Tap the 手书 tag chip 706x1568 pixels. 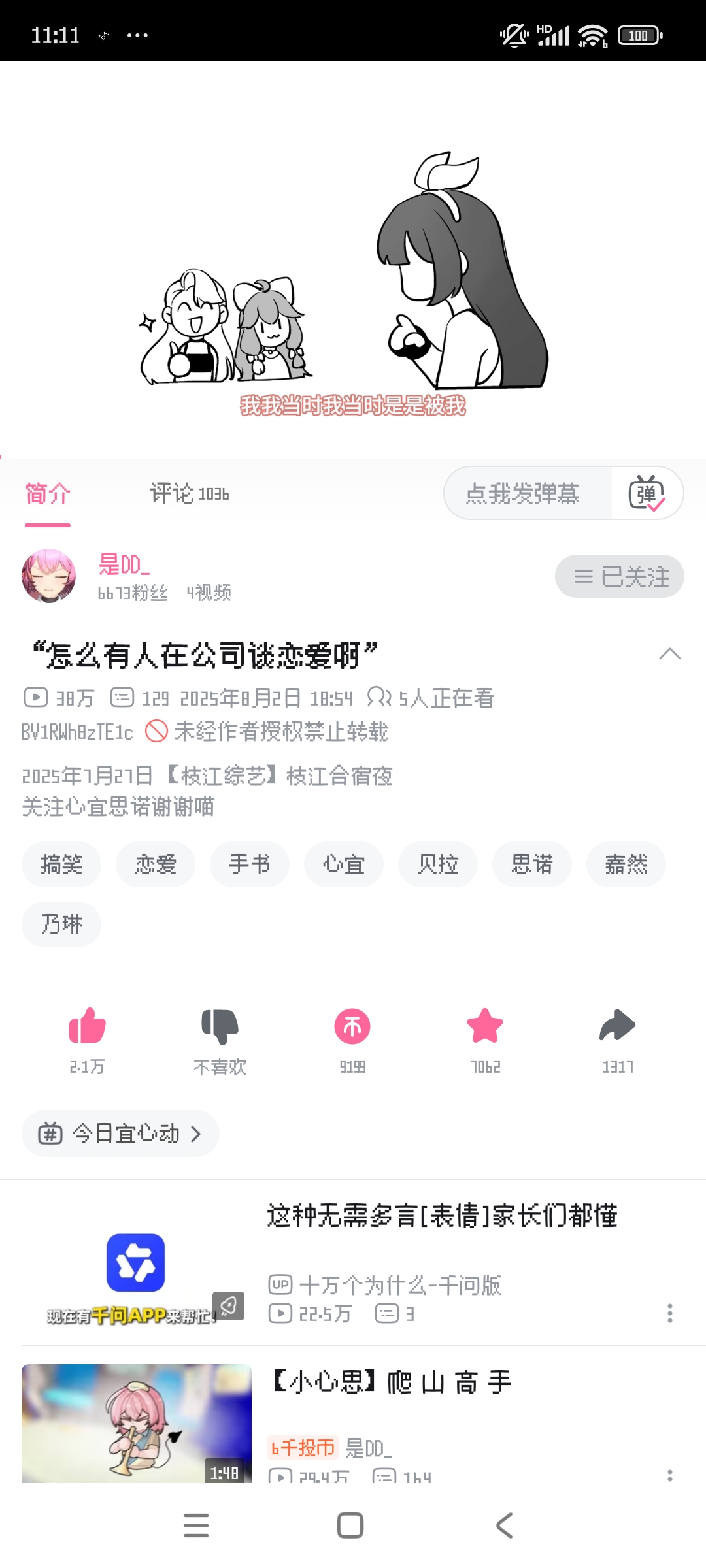point(250,864)
